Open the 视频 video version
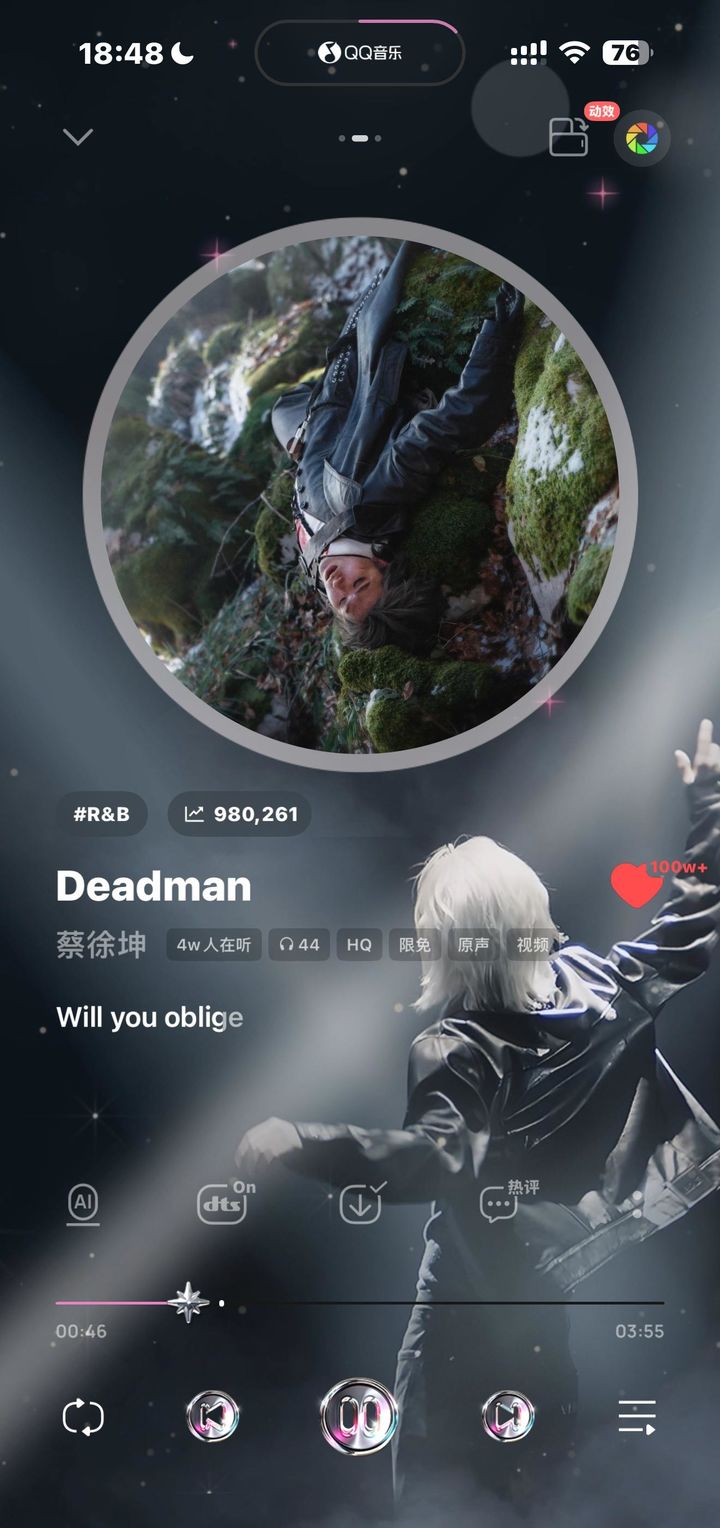Screen dimensions: 720x1528 pos(532,944)
